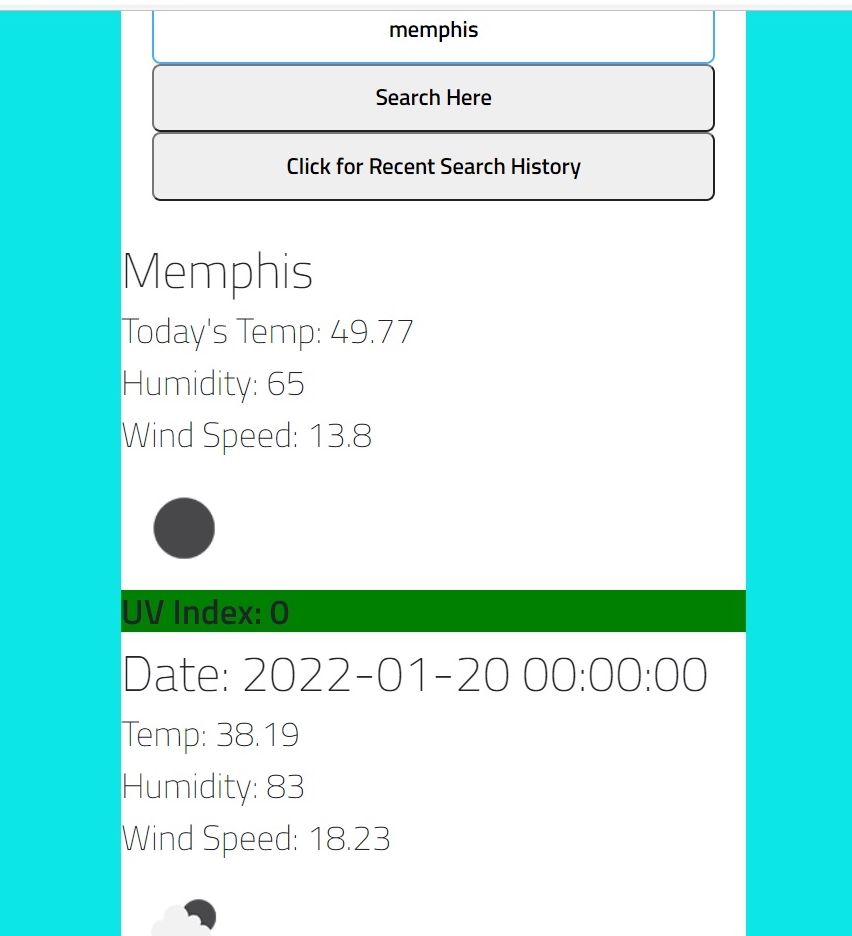Click the green UV Index: 0 banner
852x936 pixels.
click(433, 611)
